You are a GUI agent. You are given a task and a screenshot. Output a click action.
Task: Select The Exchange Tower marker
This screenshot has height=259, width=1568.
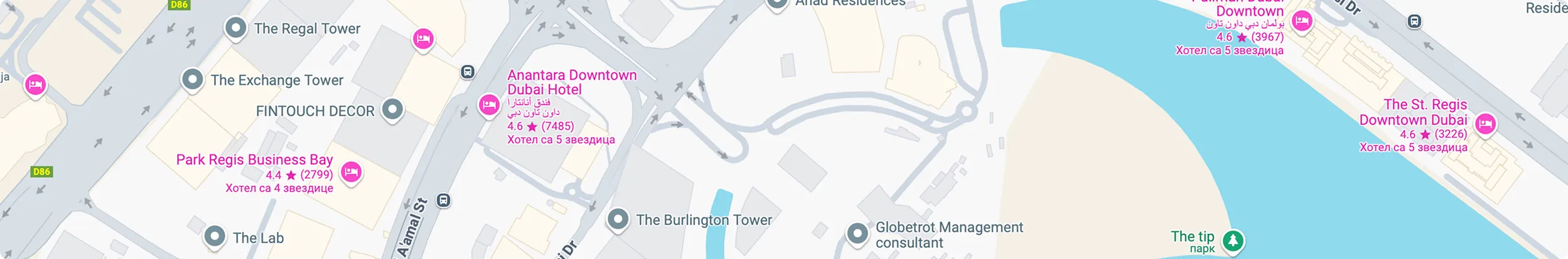[x=192, y=79]
